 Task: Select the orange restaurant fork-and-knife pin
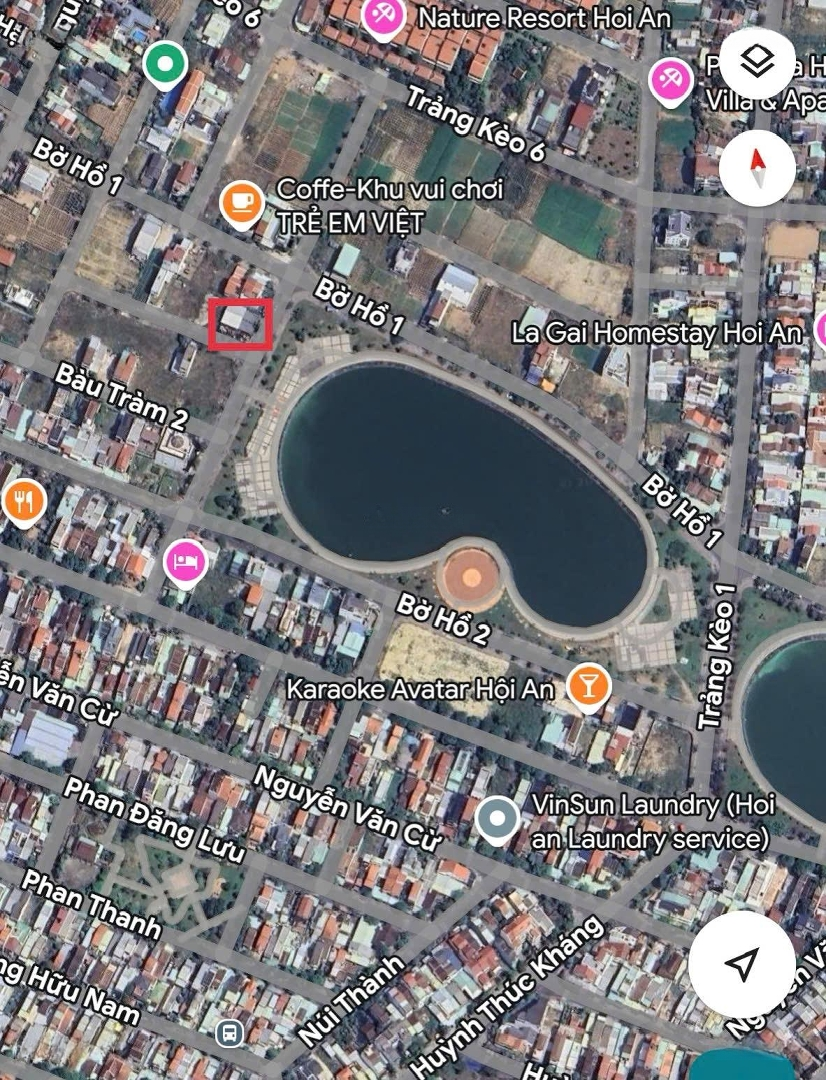[x=24, y=502]
